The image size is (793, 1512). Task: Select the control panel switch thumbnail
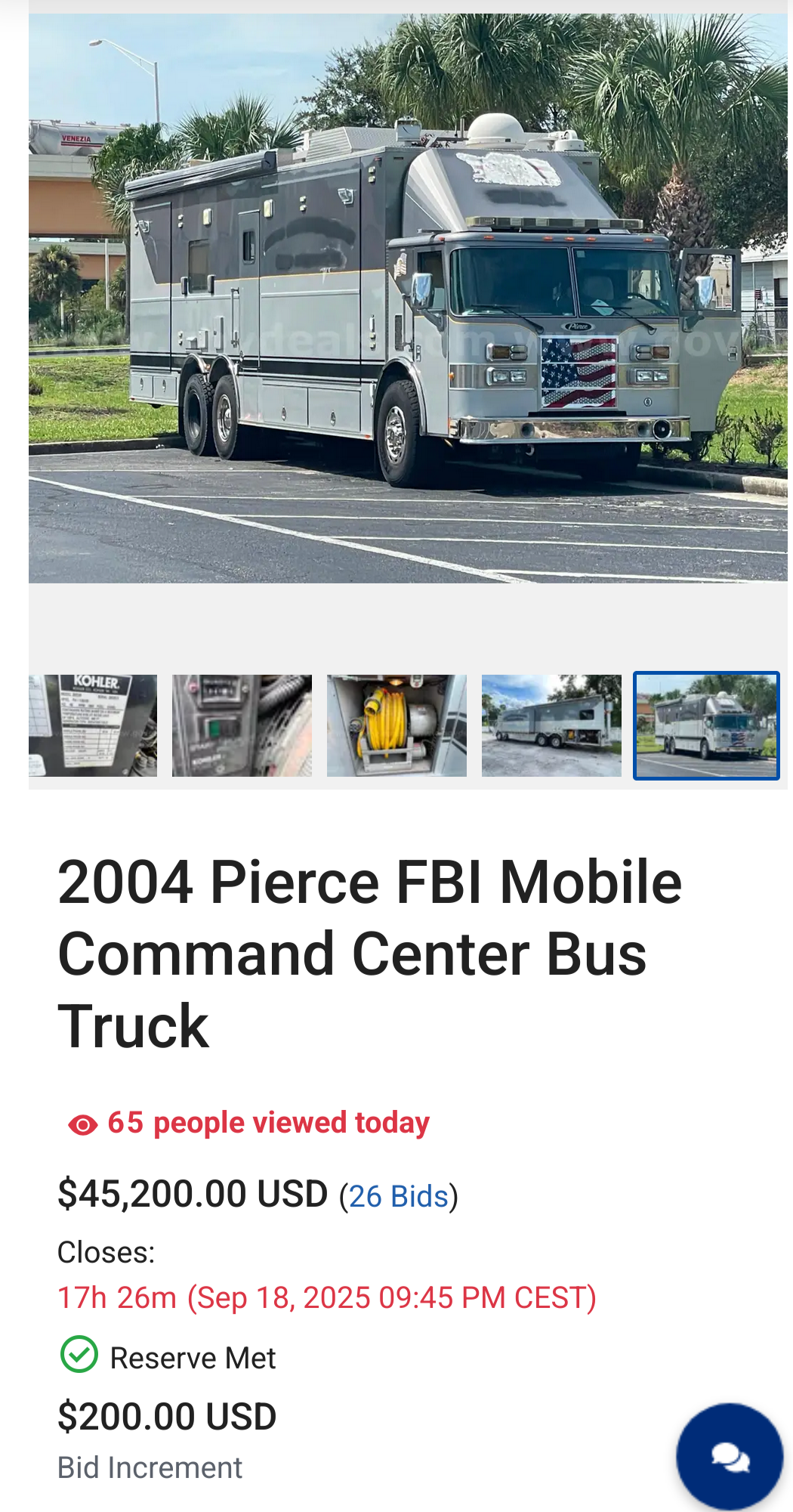click(242, 725)
